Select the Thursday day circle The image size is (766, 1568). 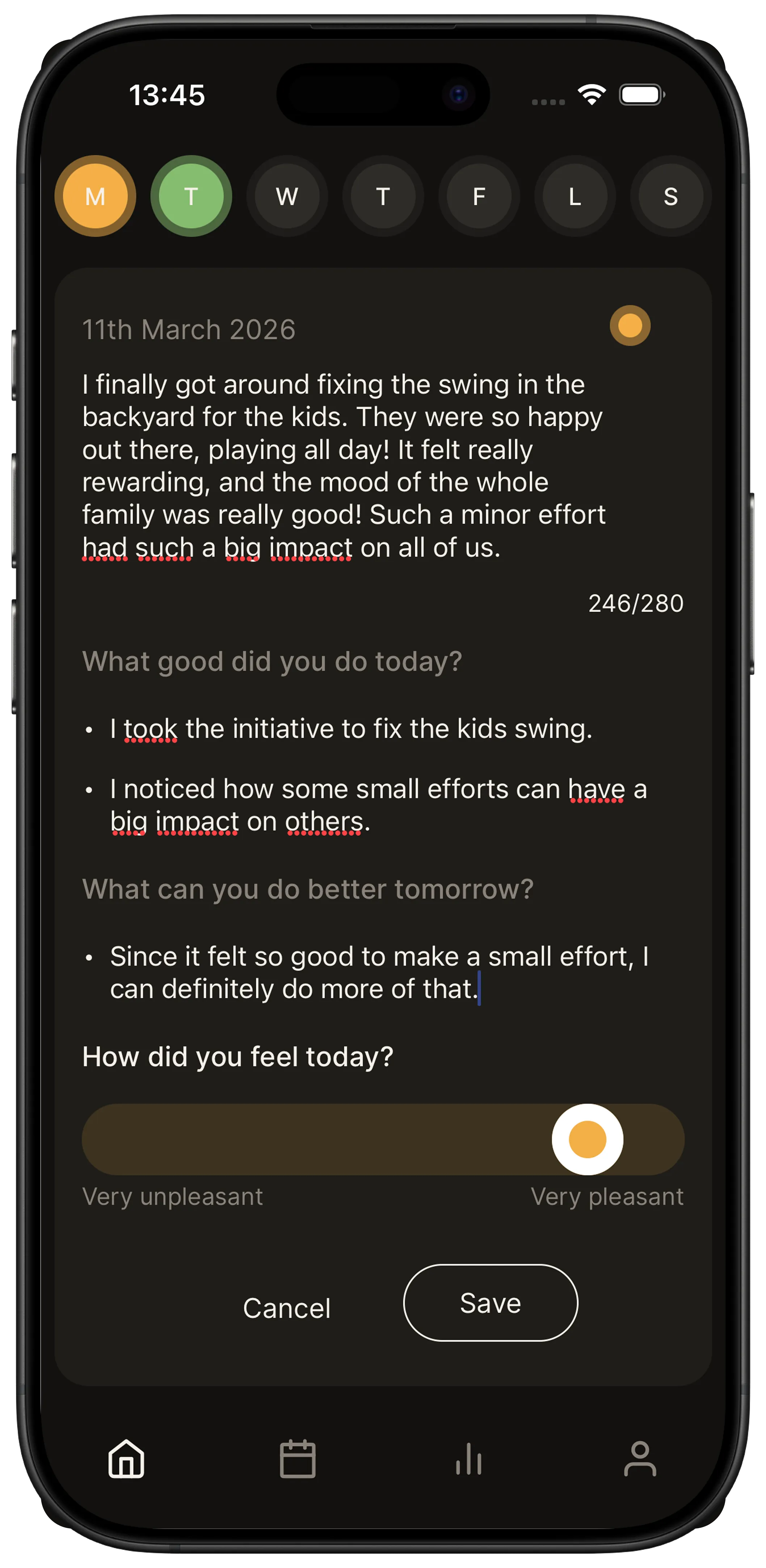tap(383, 196)
